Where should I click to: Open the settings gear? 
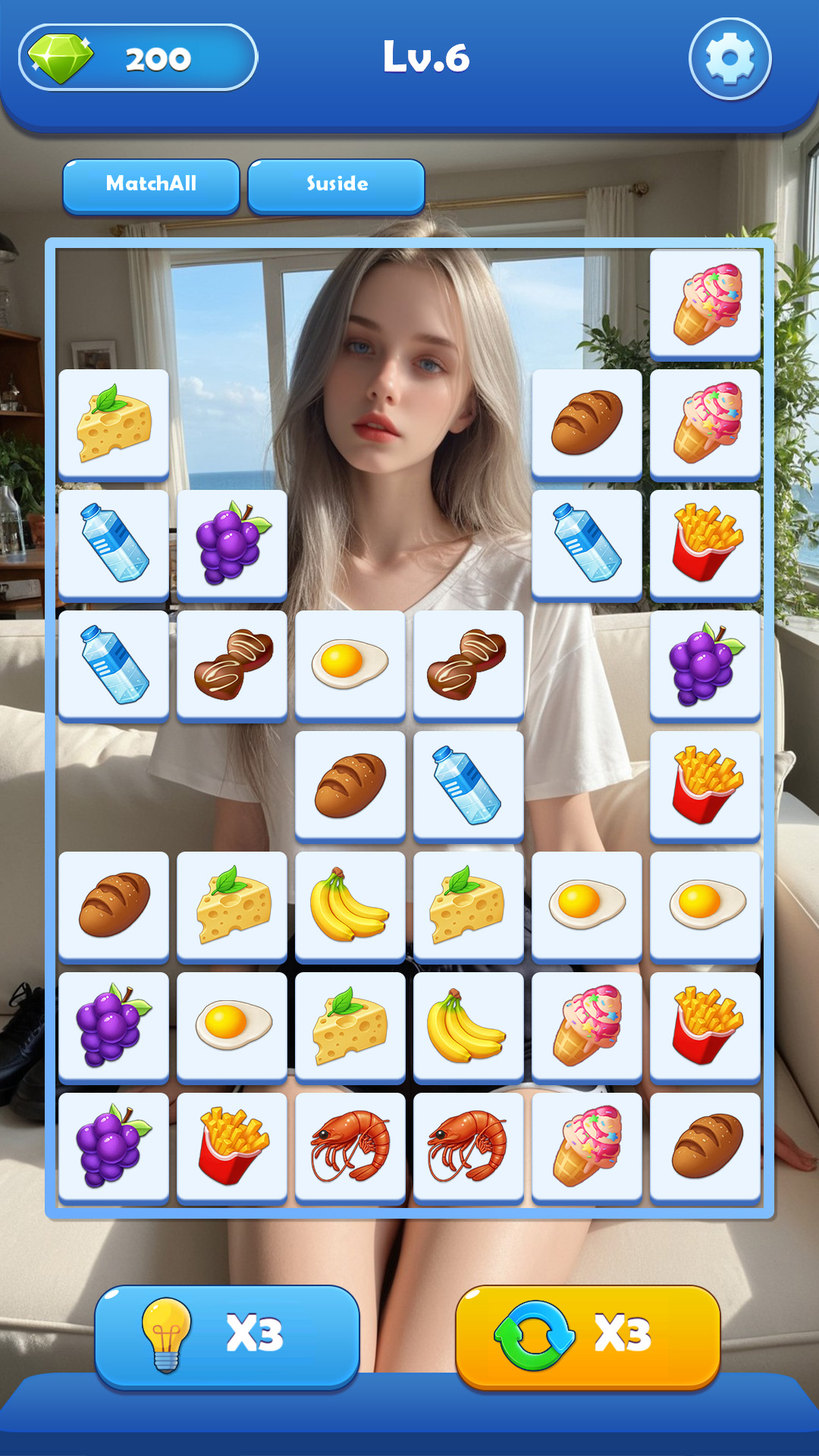[x=730, y=59]
